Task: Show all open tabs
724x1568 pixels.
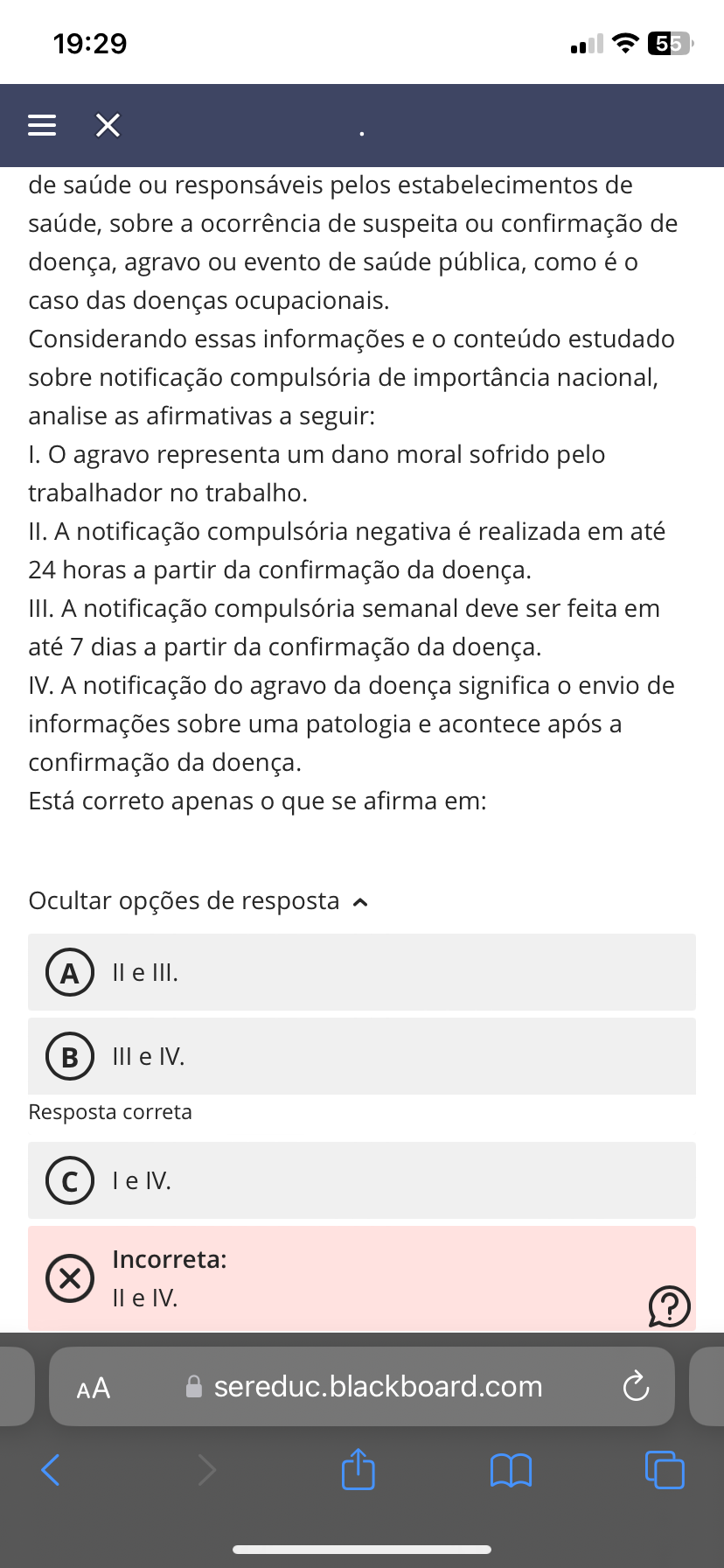Action: pos(665,1470)
